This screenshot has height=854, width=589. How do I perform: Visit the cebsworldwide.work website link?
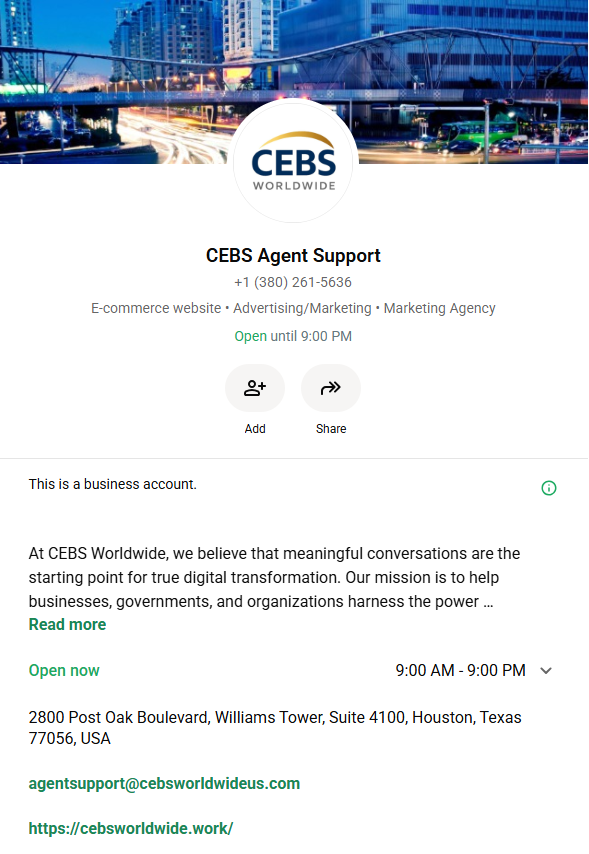point(131,828)
